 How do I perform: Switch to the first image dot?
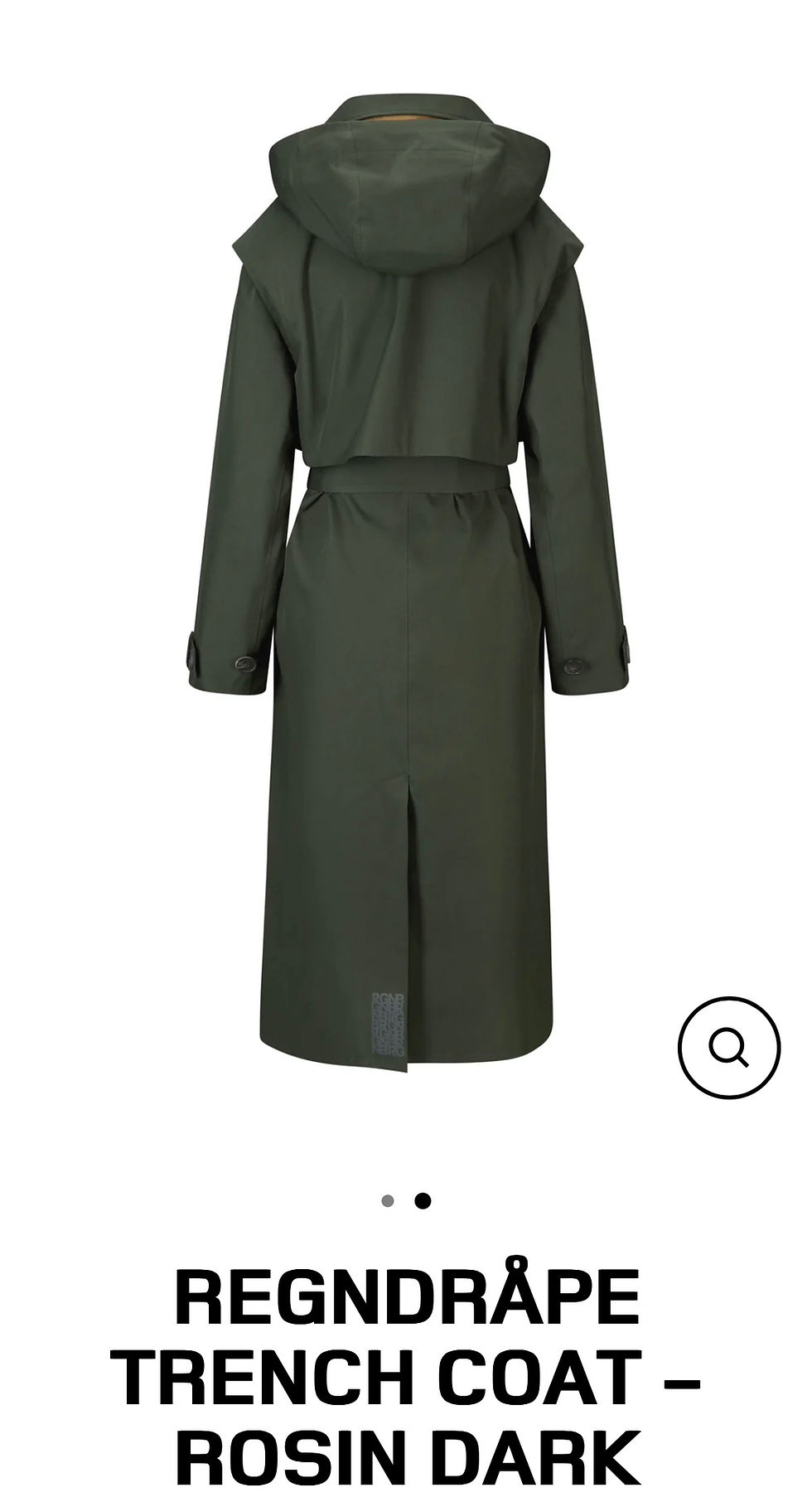click(387, 1201)
